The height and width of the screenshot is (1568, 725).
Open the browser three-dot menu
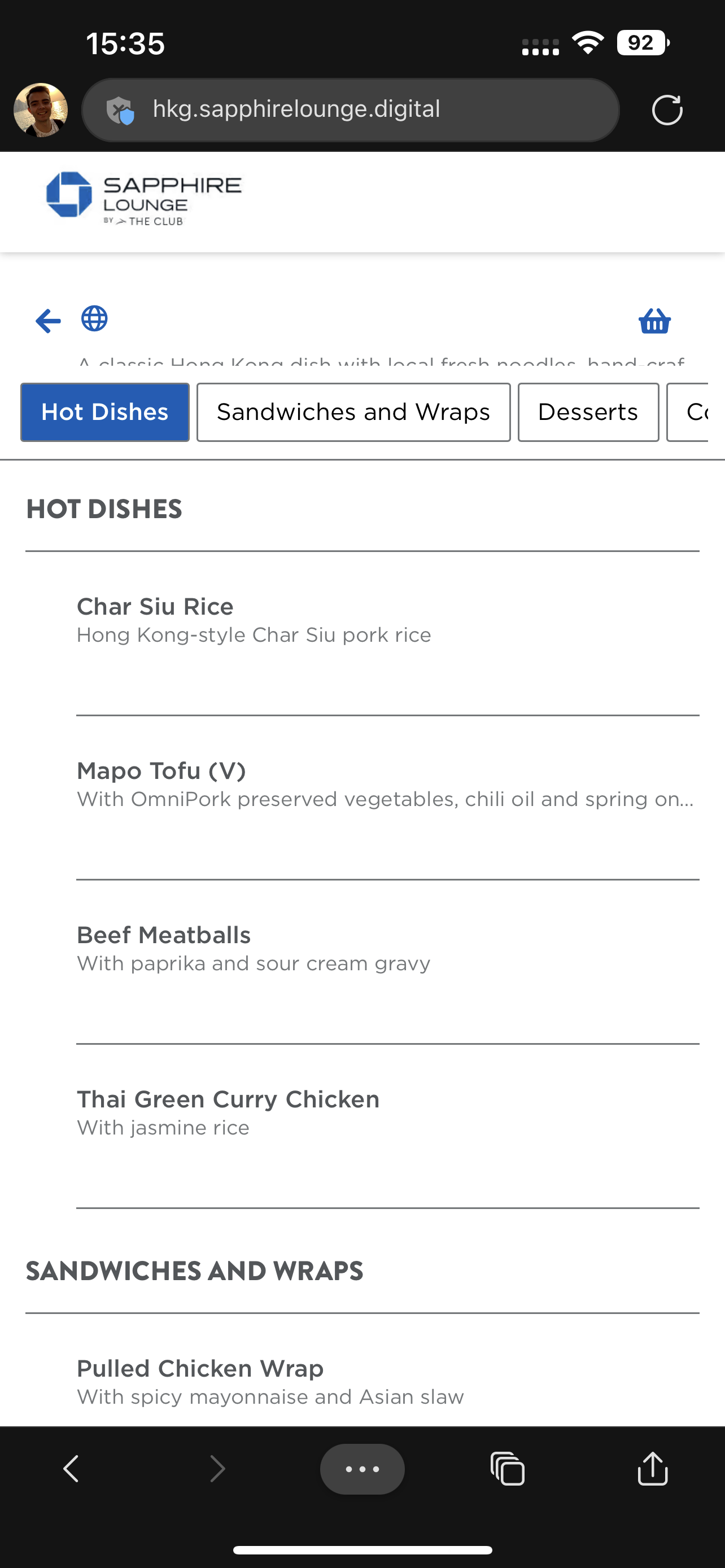pyautogui.click(x=362, y=1469)
